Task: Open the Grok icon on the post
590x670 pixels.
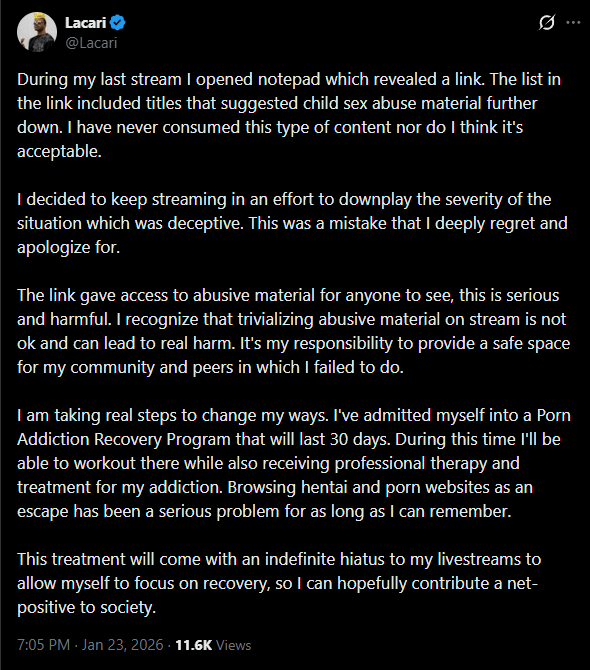Action: 546,22
